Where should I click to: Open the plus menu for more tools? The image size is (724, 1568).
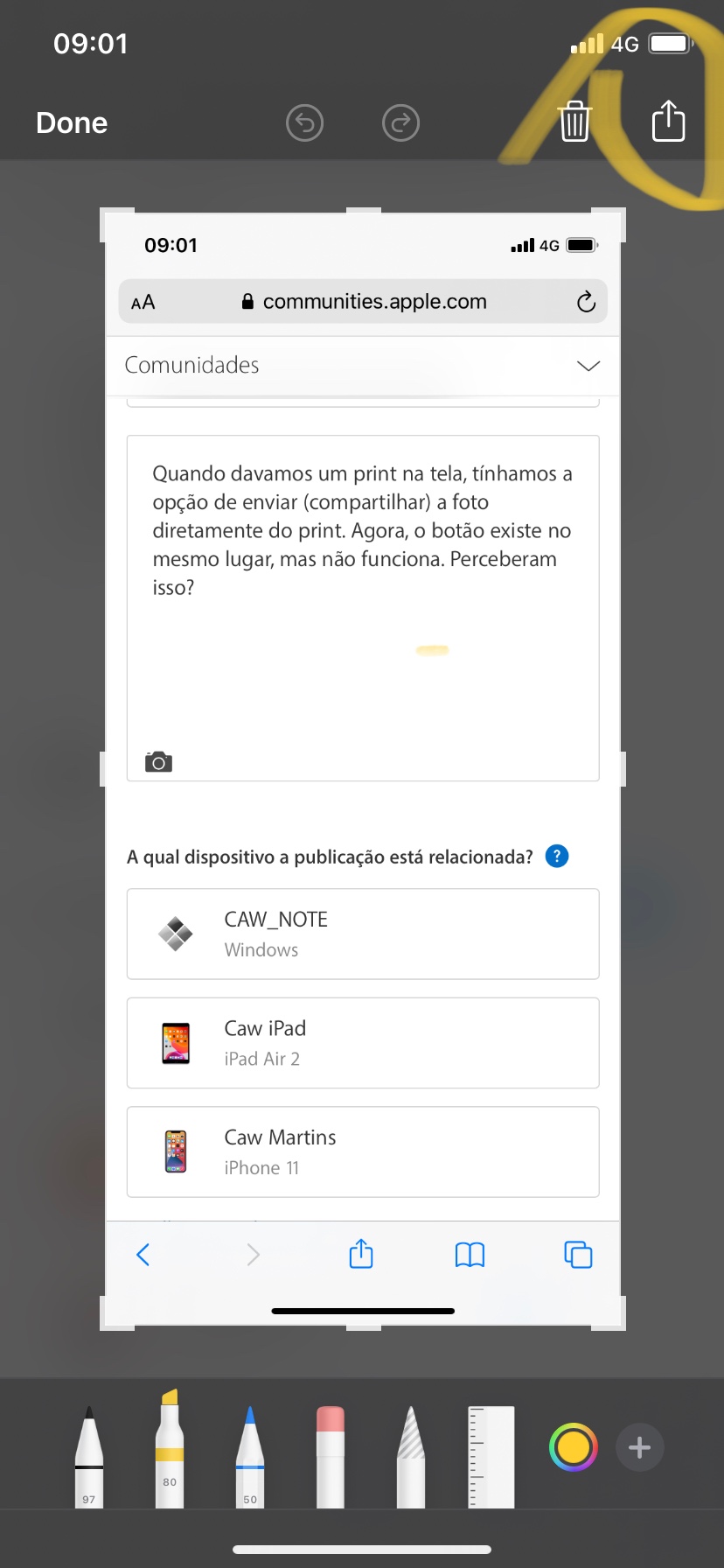639,1447
